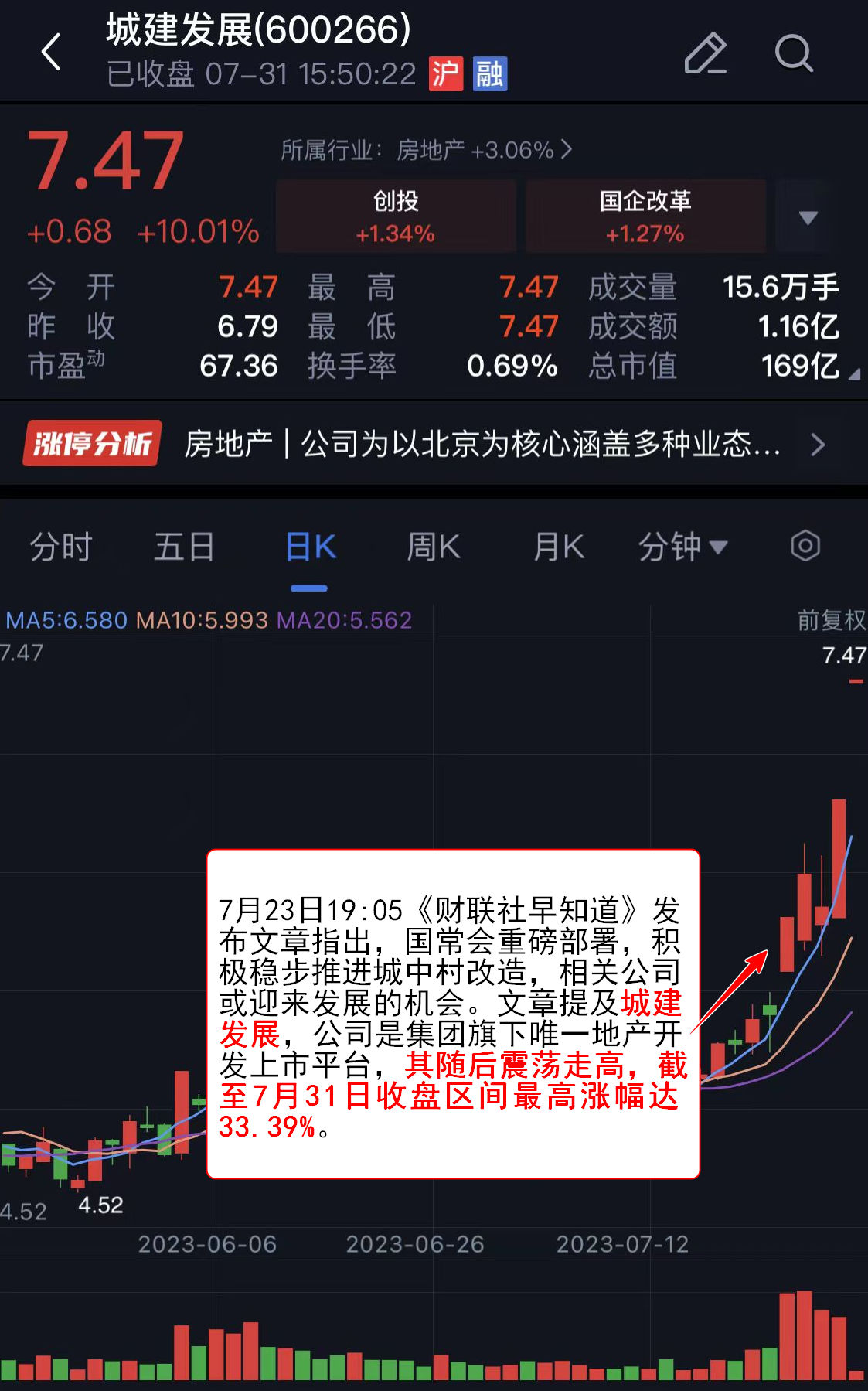Open the 房地产 industry link
868x1391 pixels.
pos(426,150)
